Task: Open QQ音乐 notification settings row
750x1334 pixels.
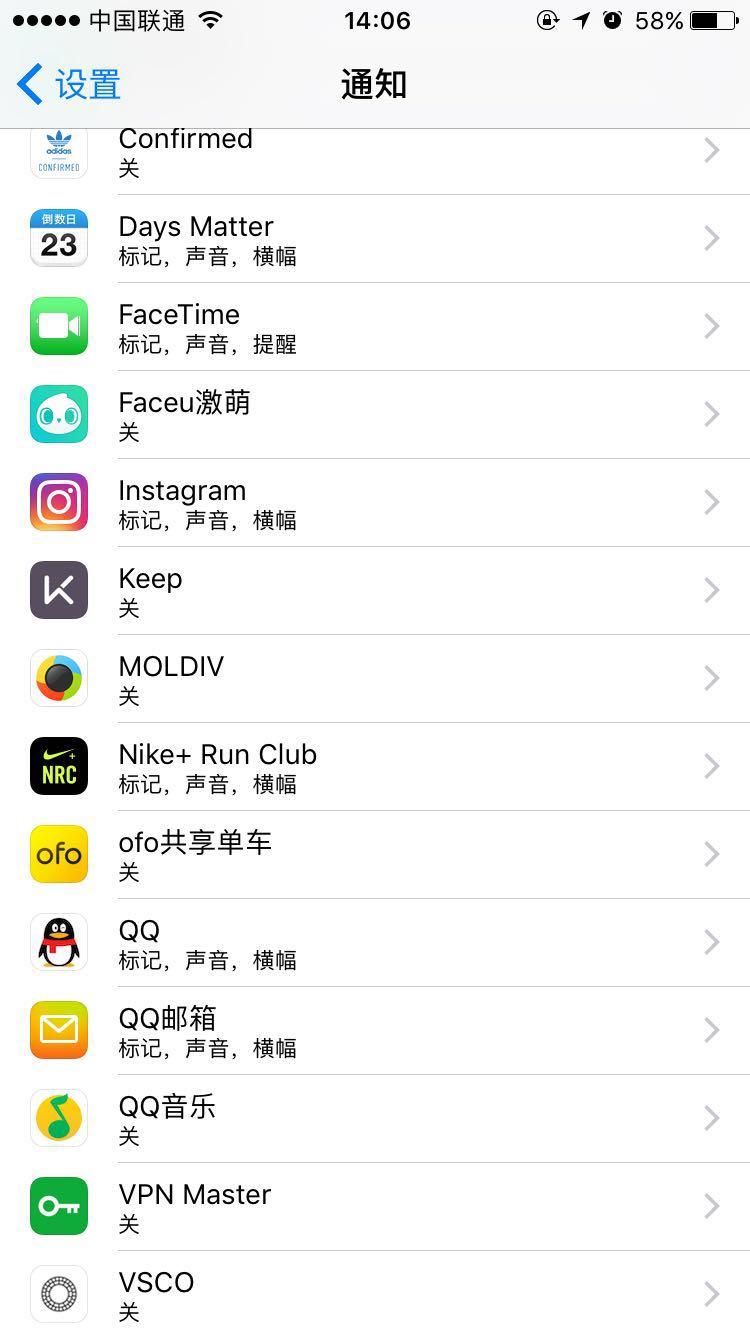Action: tap(375, 1118)
